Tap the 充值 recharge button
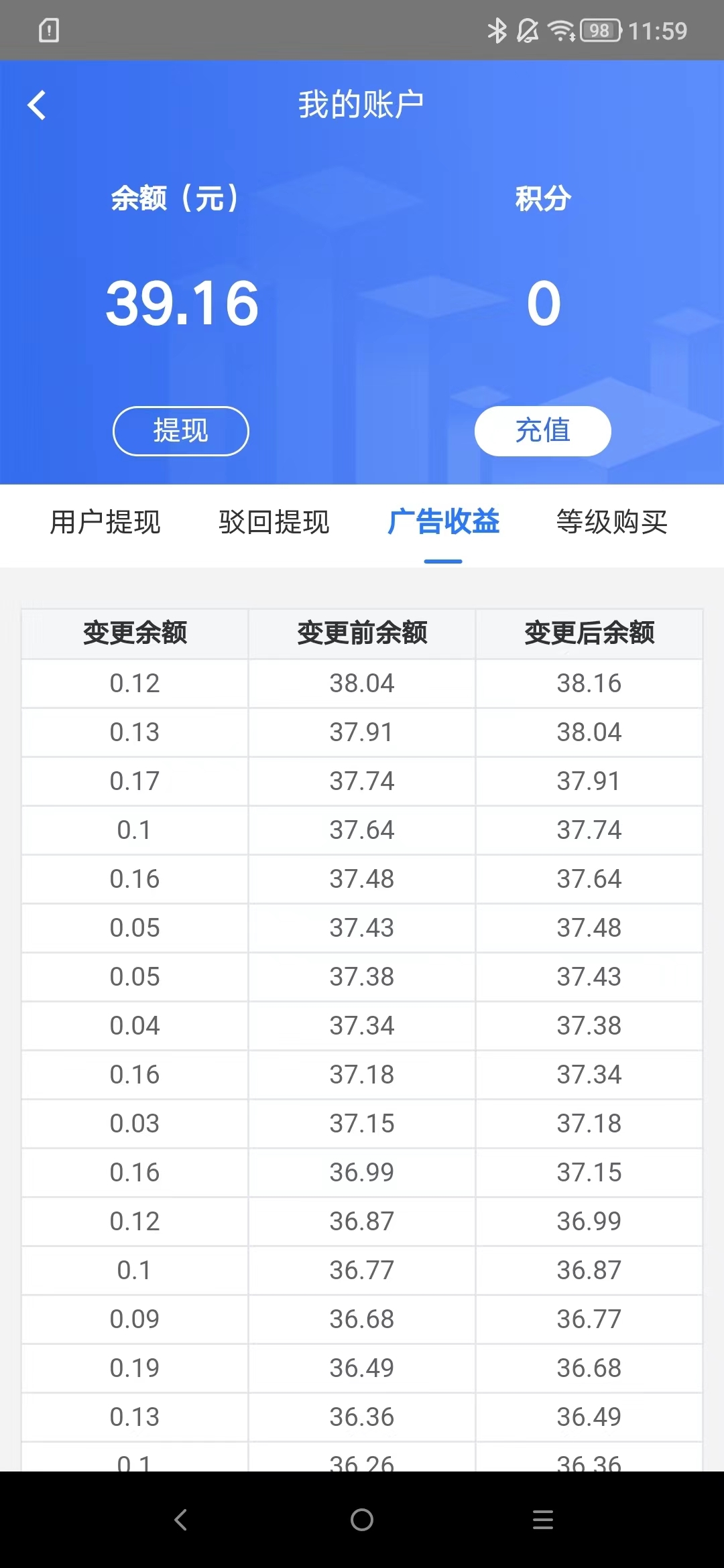The image size is (724, 1568). (542, 431)
